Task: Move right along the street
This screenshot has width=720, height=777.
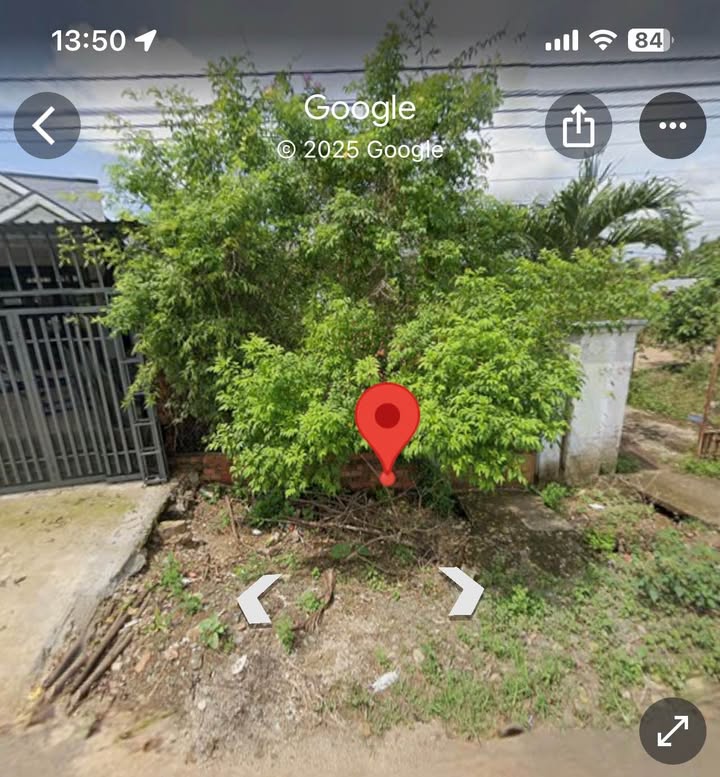Action: 462,592
